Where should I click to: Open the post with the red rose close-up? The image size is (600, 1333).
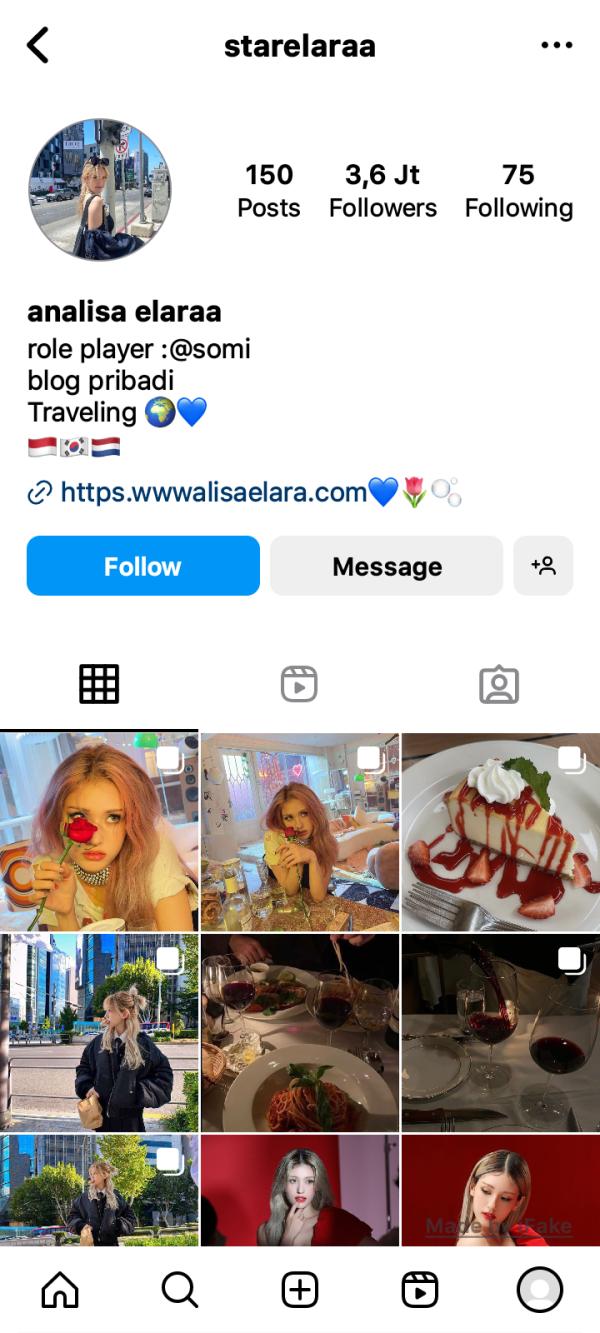click(x=99, y=832)
